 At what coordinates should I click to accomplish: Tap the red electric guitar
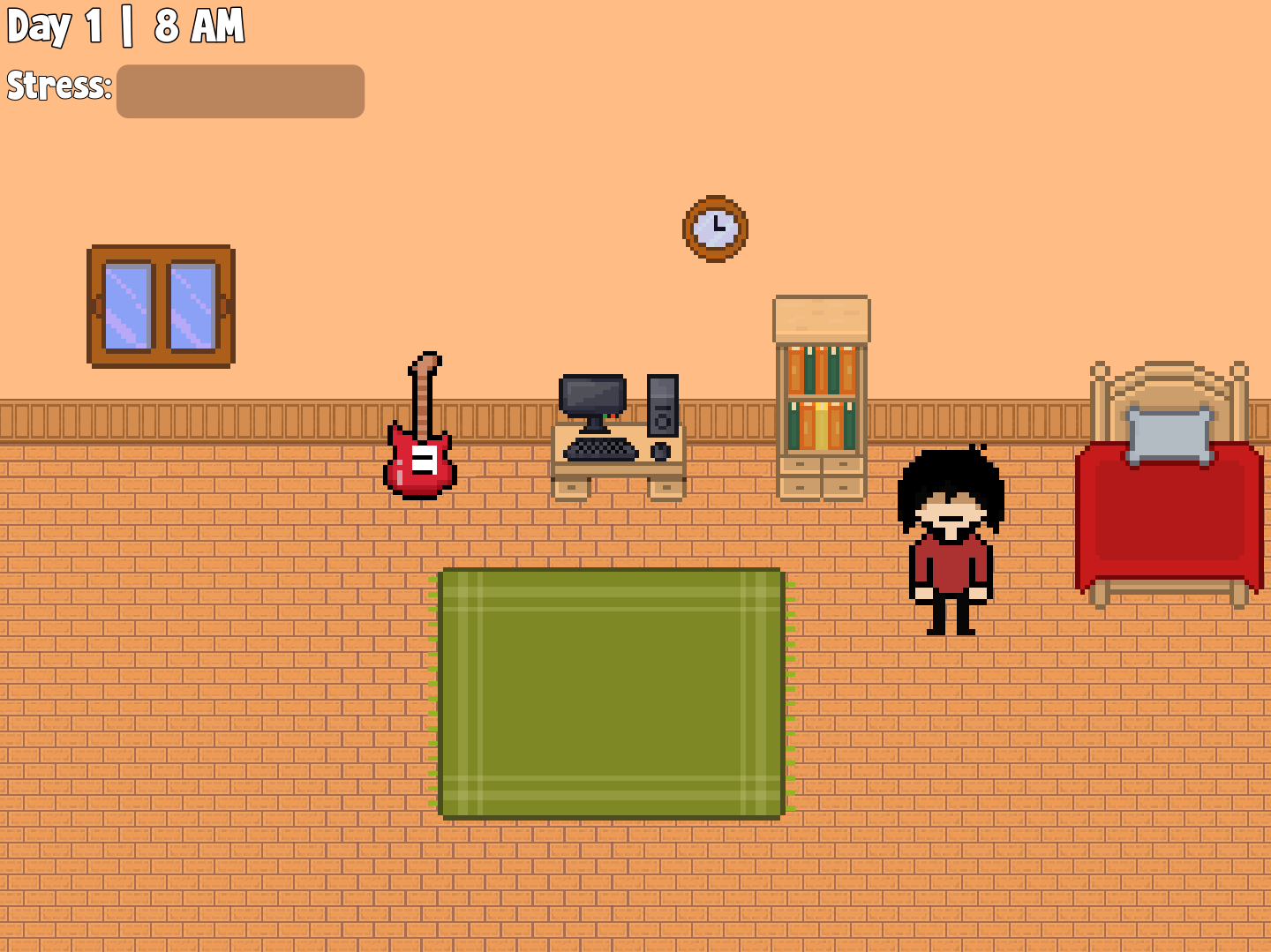pyautogui.click(x=420, y=426)
